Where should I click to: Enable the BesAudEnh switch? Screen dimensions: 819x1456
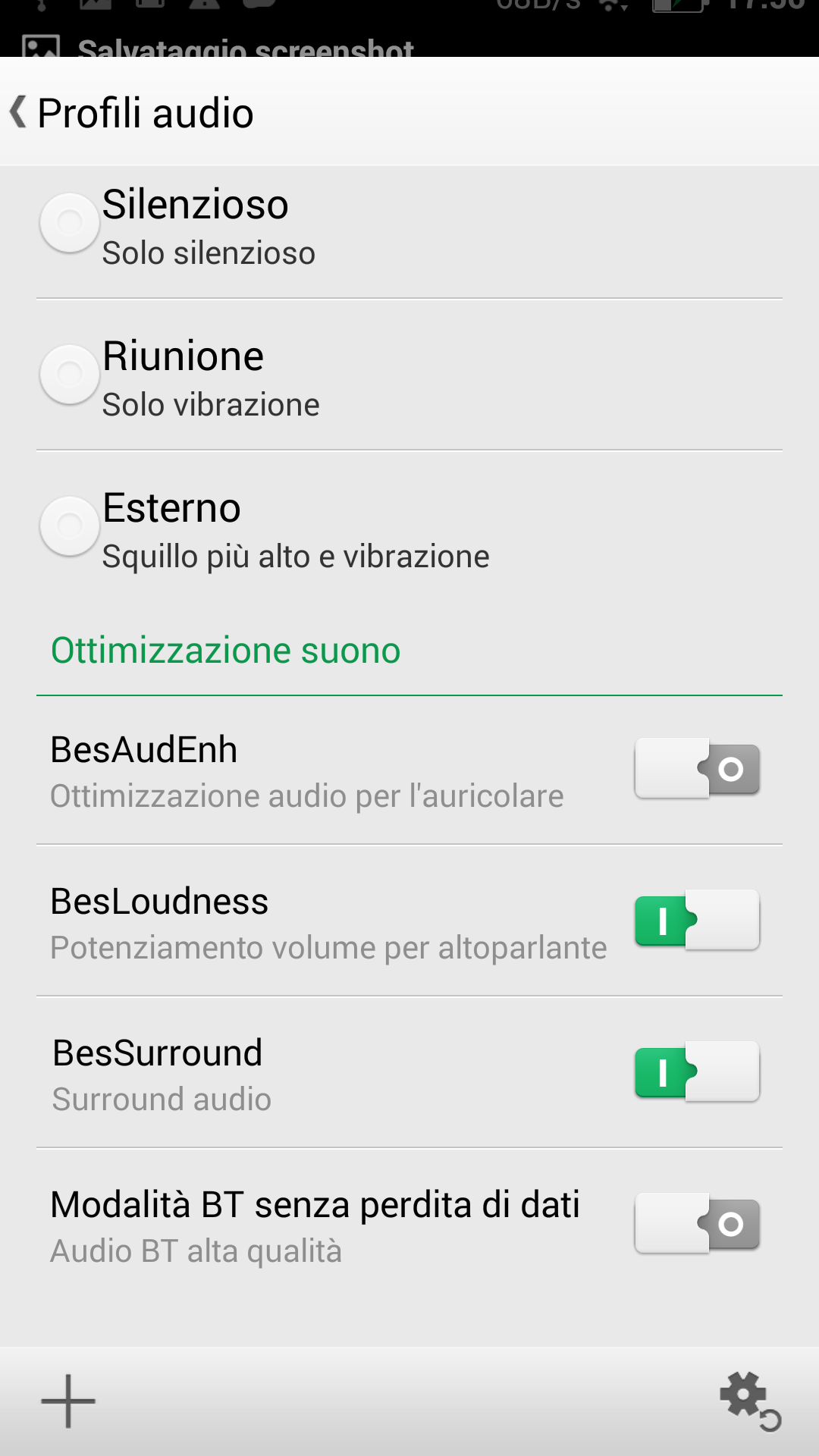pyautogui.click(x=698, y=768)
